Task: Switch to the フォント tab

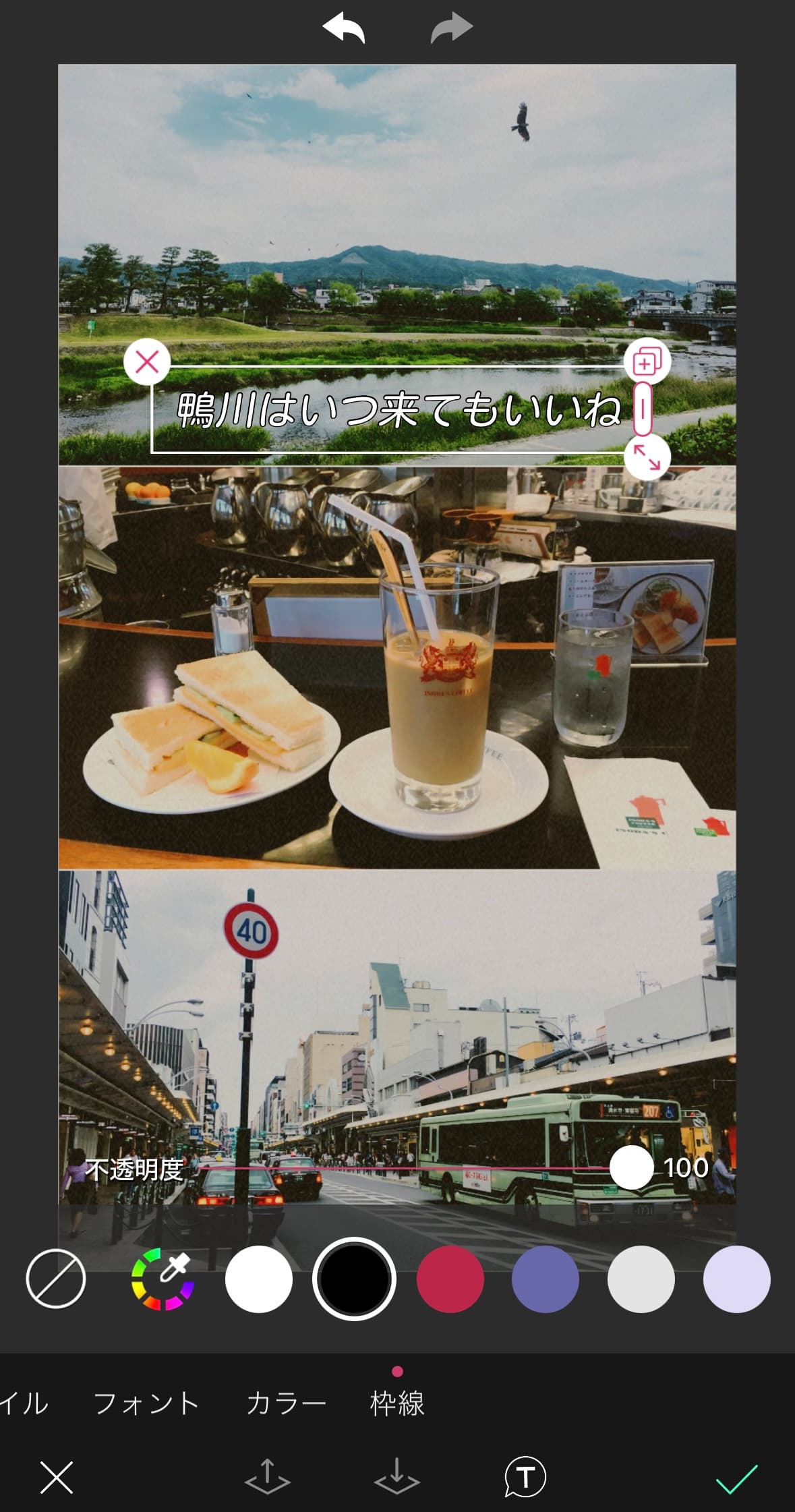Action: tap(146, 1403)
